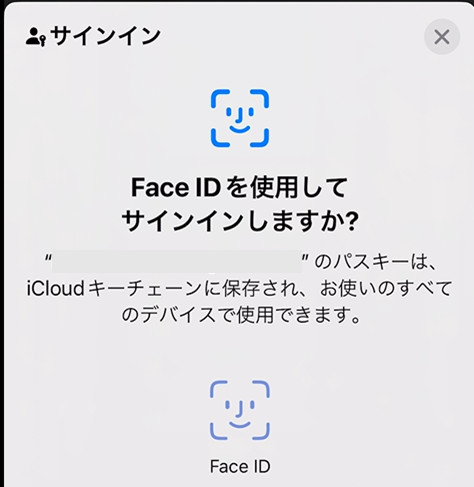Viewport: 474px width, 487px height.
Task: Close the sign-in passkey dialog
Action: tap(442, 37)
